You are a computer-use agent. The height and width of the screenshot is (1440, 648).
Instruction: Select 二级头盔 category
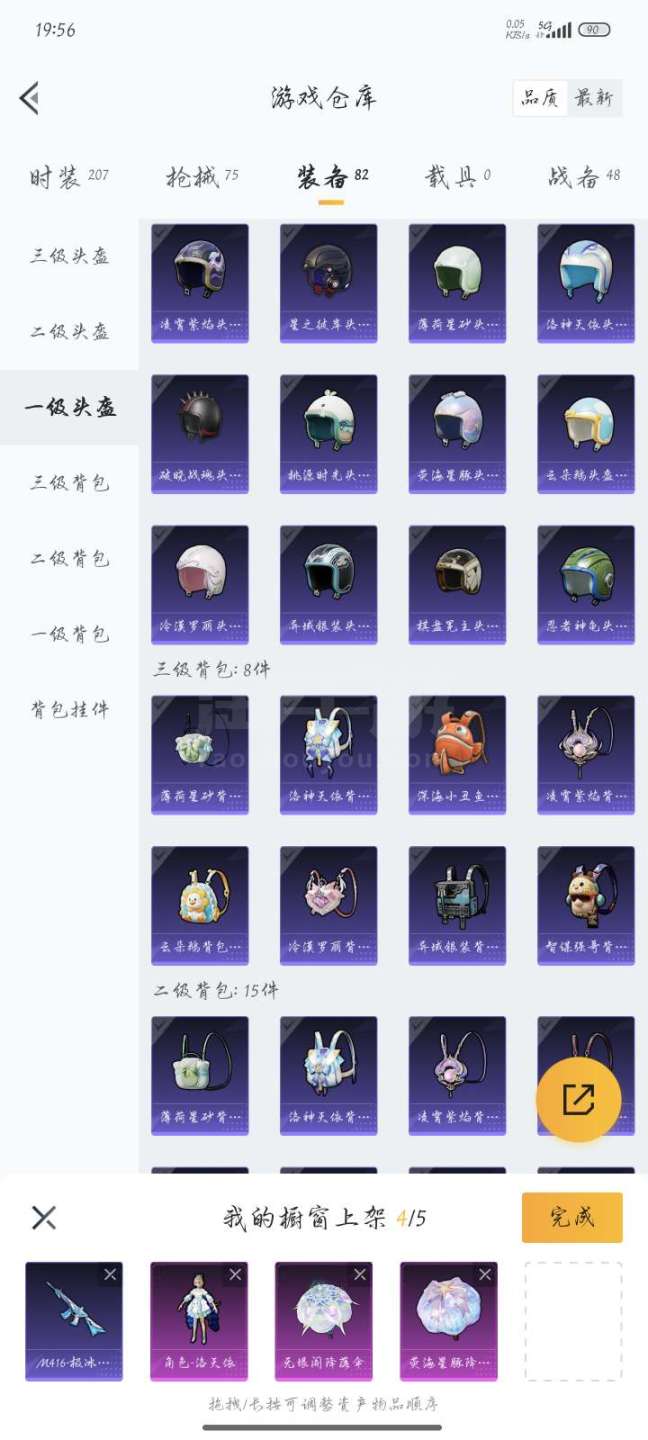click(69, 332)
